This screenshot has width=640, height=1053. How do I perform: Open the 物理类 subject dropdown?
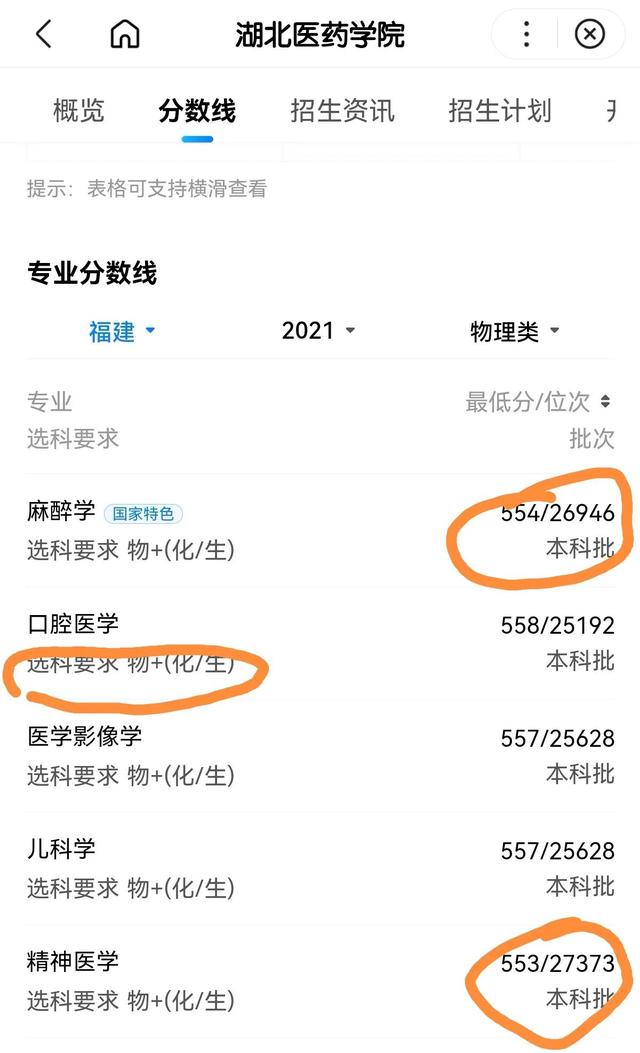[x=514, y=331]
